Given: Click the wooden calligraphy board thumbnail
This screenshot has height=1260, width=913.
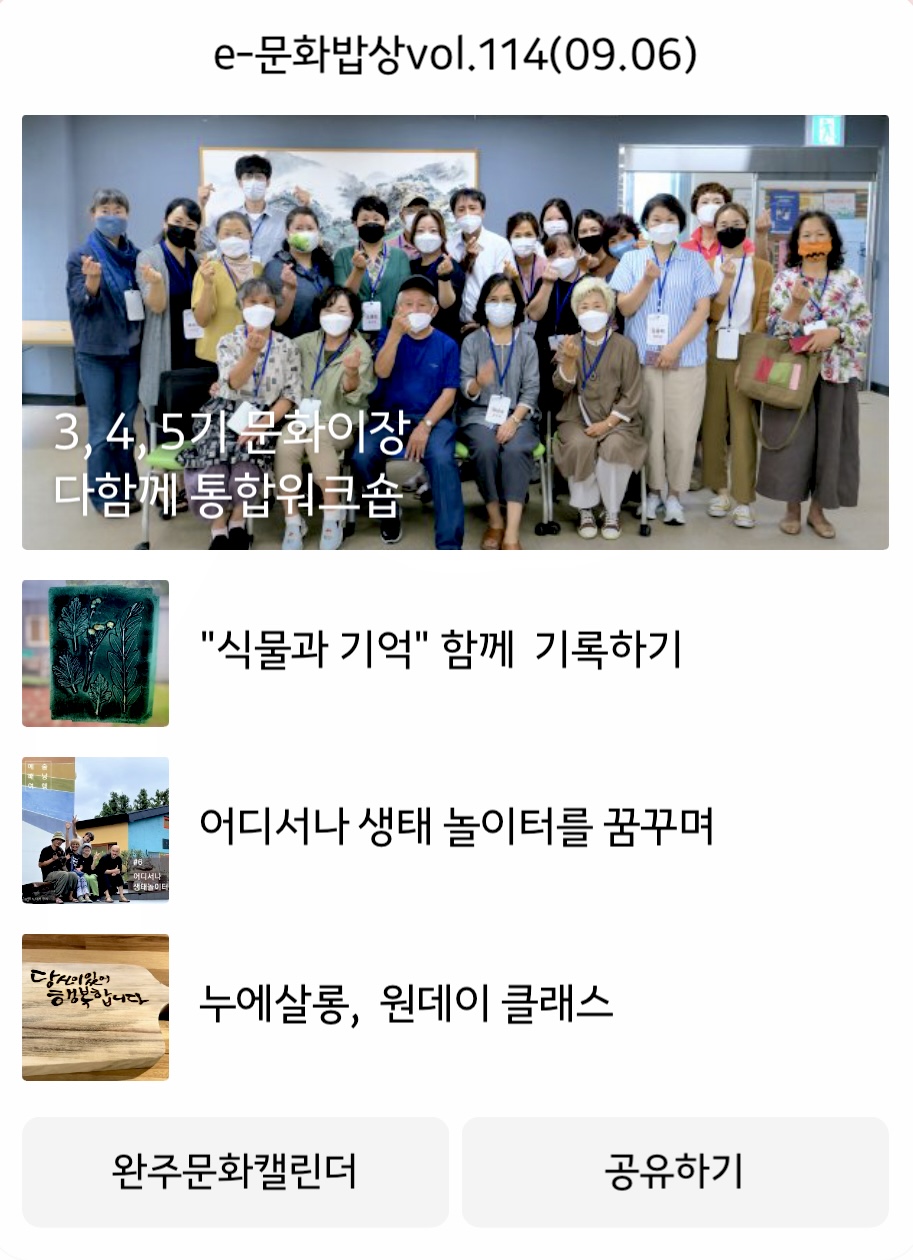Looking at the screenshot, I should 94,1010.
